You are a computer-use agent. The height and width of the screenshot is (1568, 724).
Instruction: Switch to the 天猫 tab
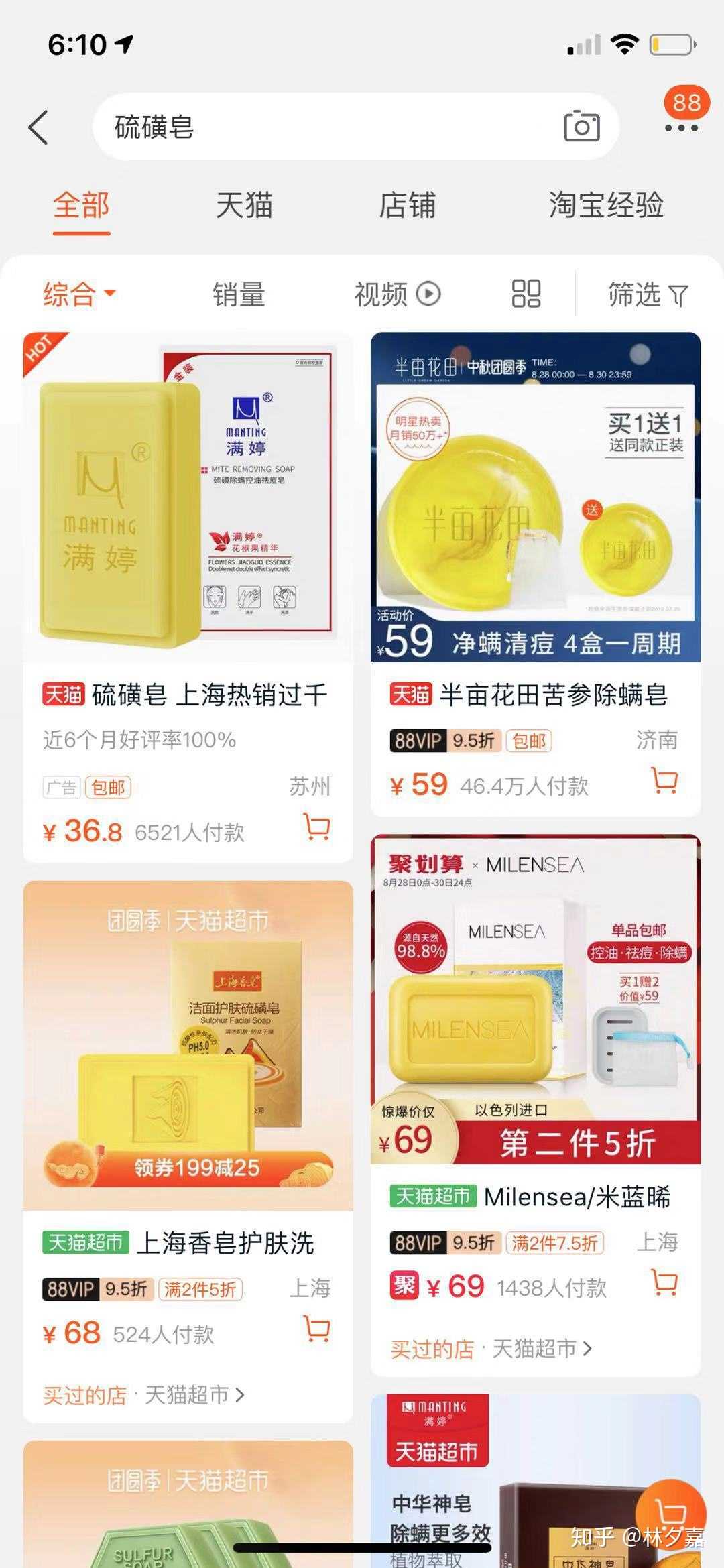click(x=244, y=205)
